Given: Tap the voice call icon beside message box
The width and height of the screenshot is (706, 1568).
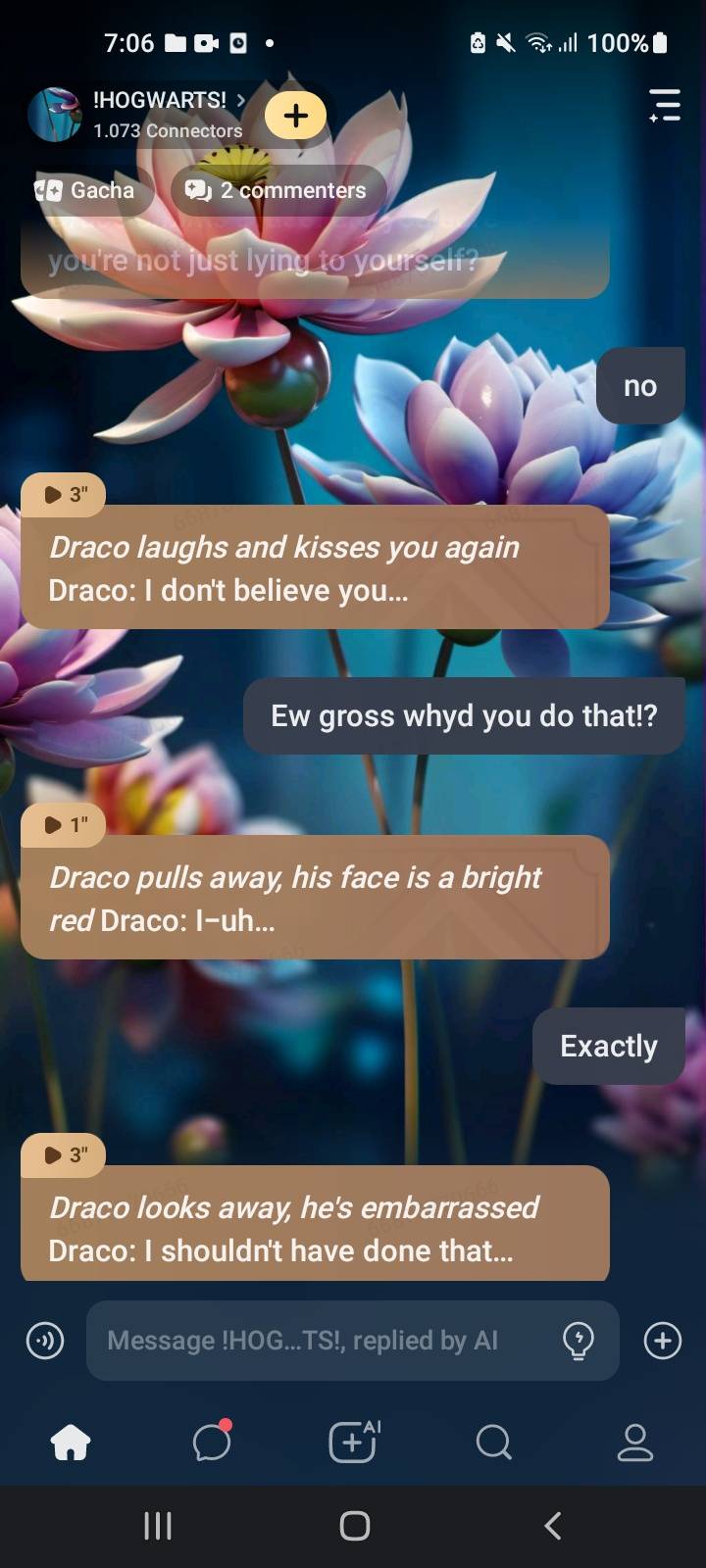Looking at the screenshot, I should (x=45, y=1340).
